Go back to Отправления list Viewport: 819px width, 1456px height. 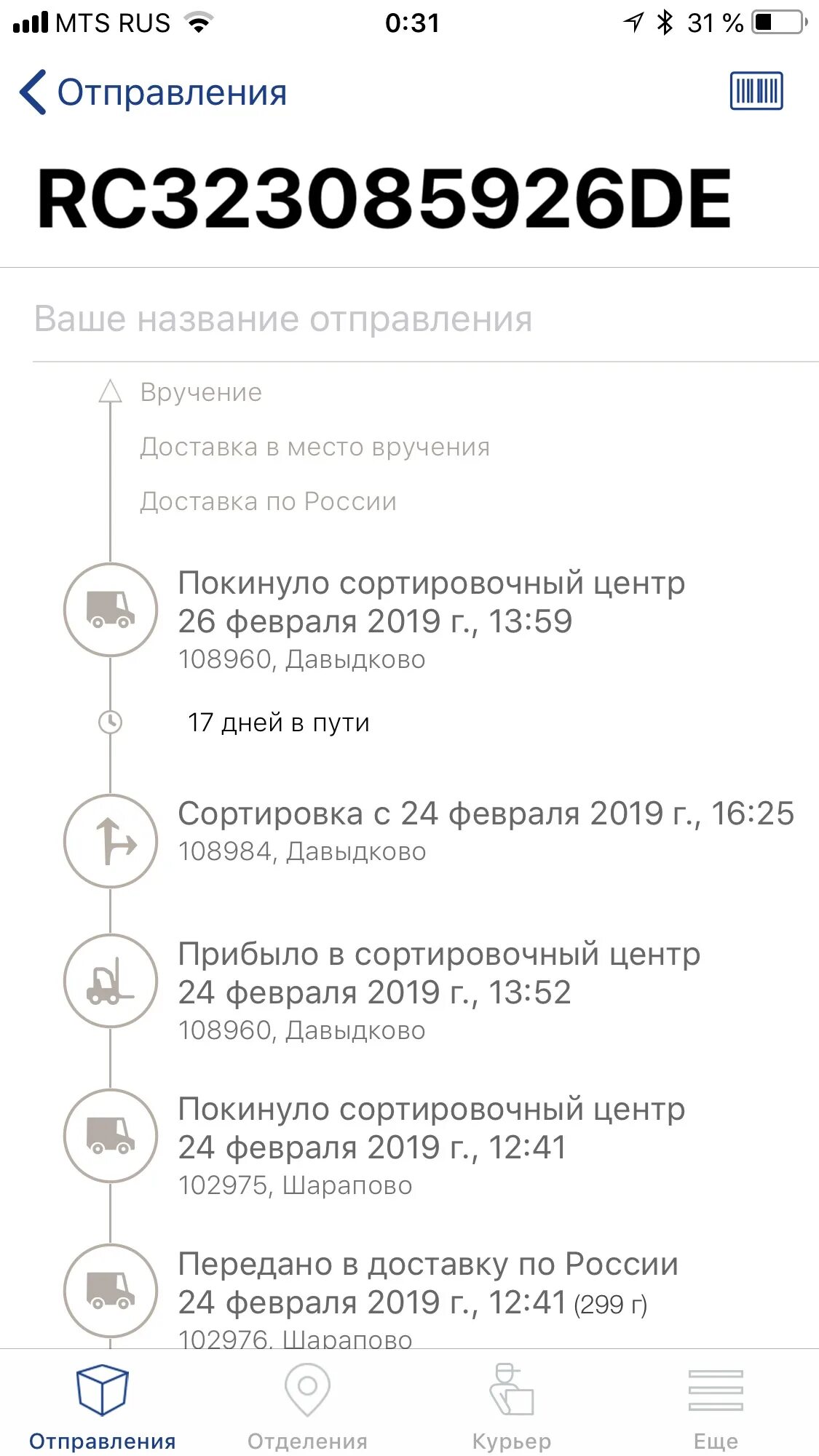point(153,92)
